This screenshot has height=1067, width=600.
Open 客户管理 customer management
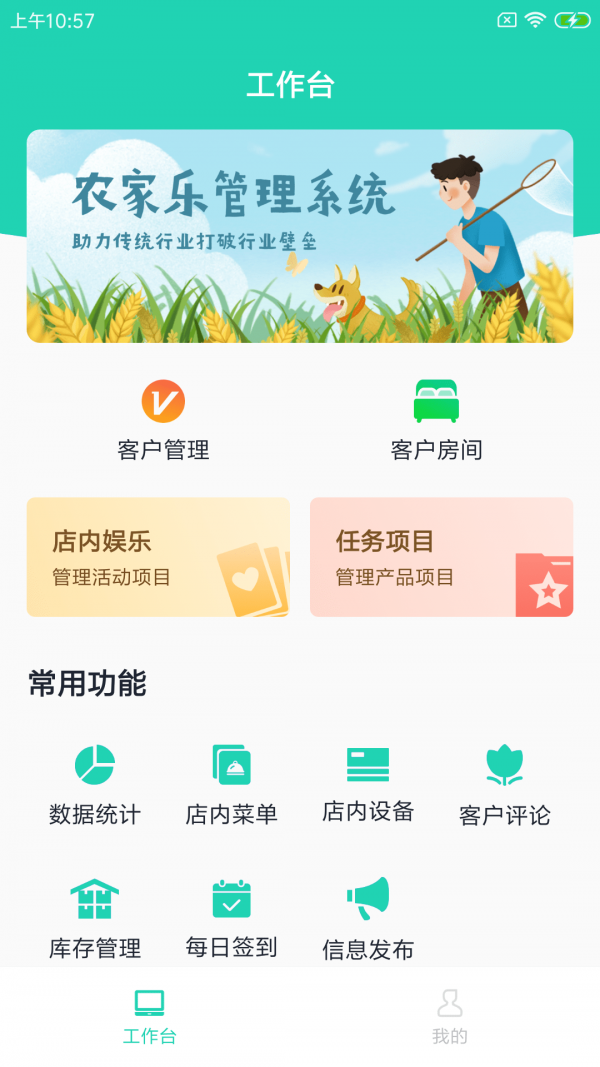coord(163,421)
